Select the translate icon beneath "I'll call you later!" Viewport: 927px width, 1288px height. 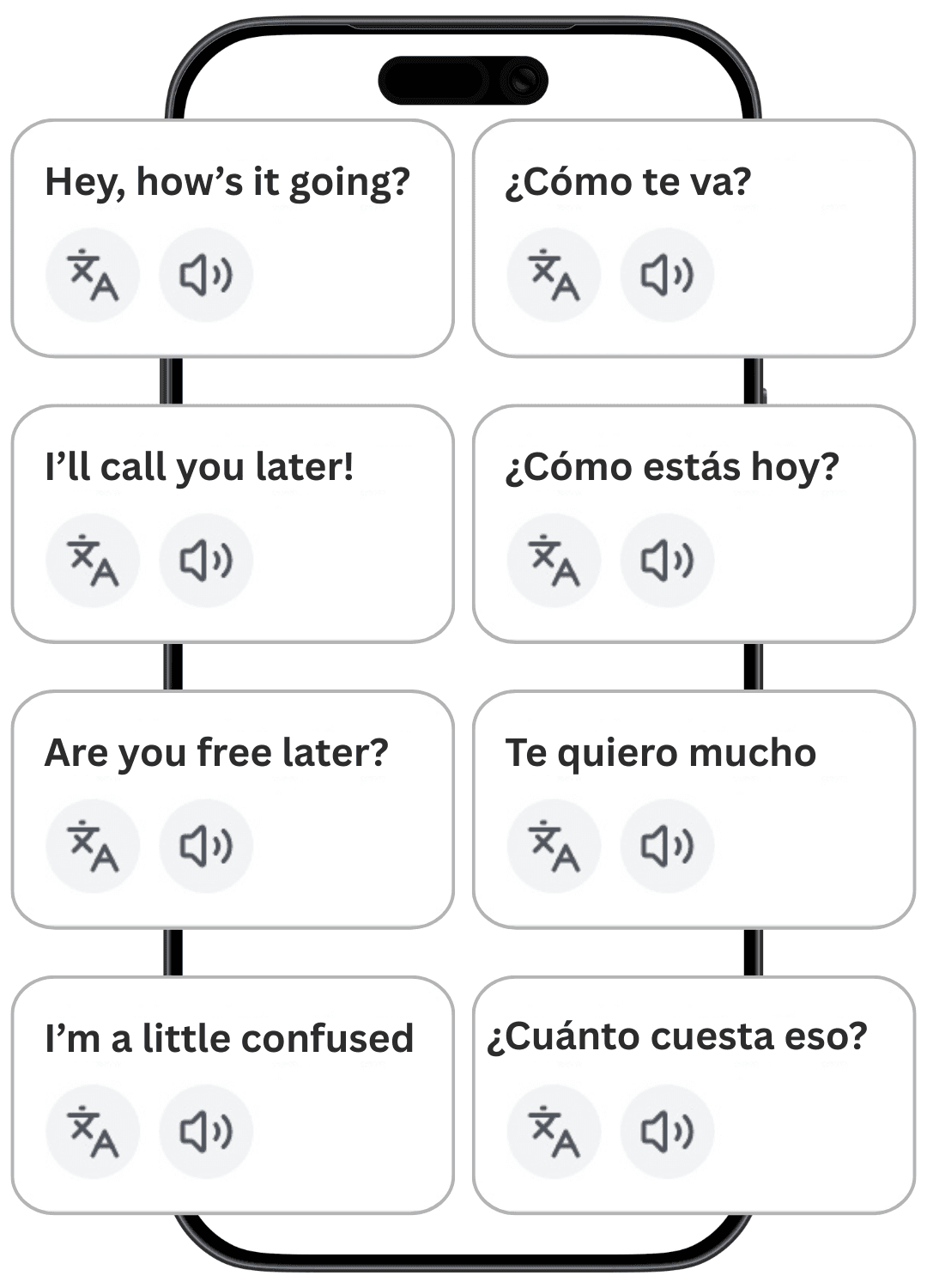click(x=93, y=558)
